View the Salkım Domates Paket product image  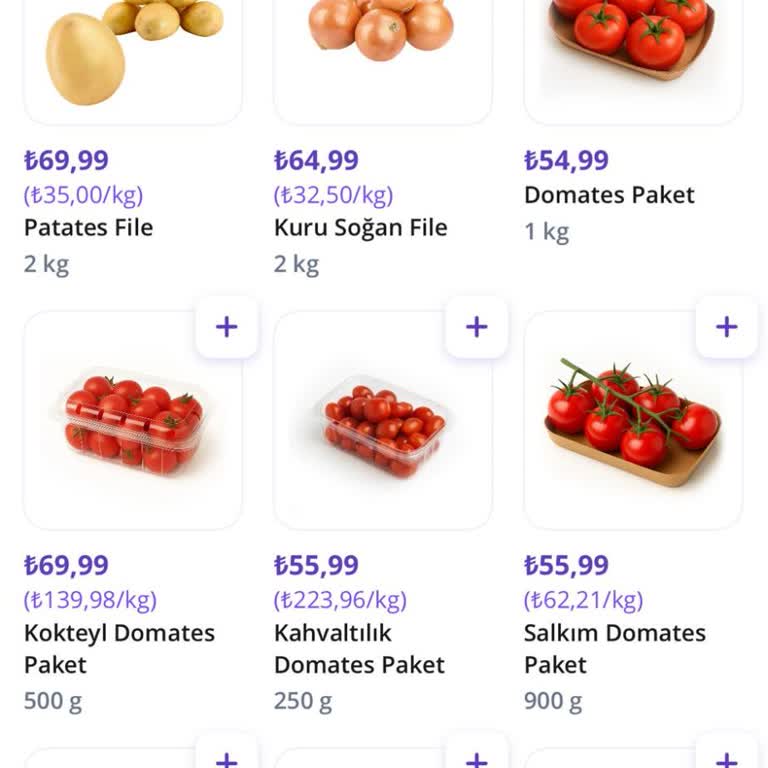click(632, 420)
